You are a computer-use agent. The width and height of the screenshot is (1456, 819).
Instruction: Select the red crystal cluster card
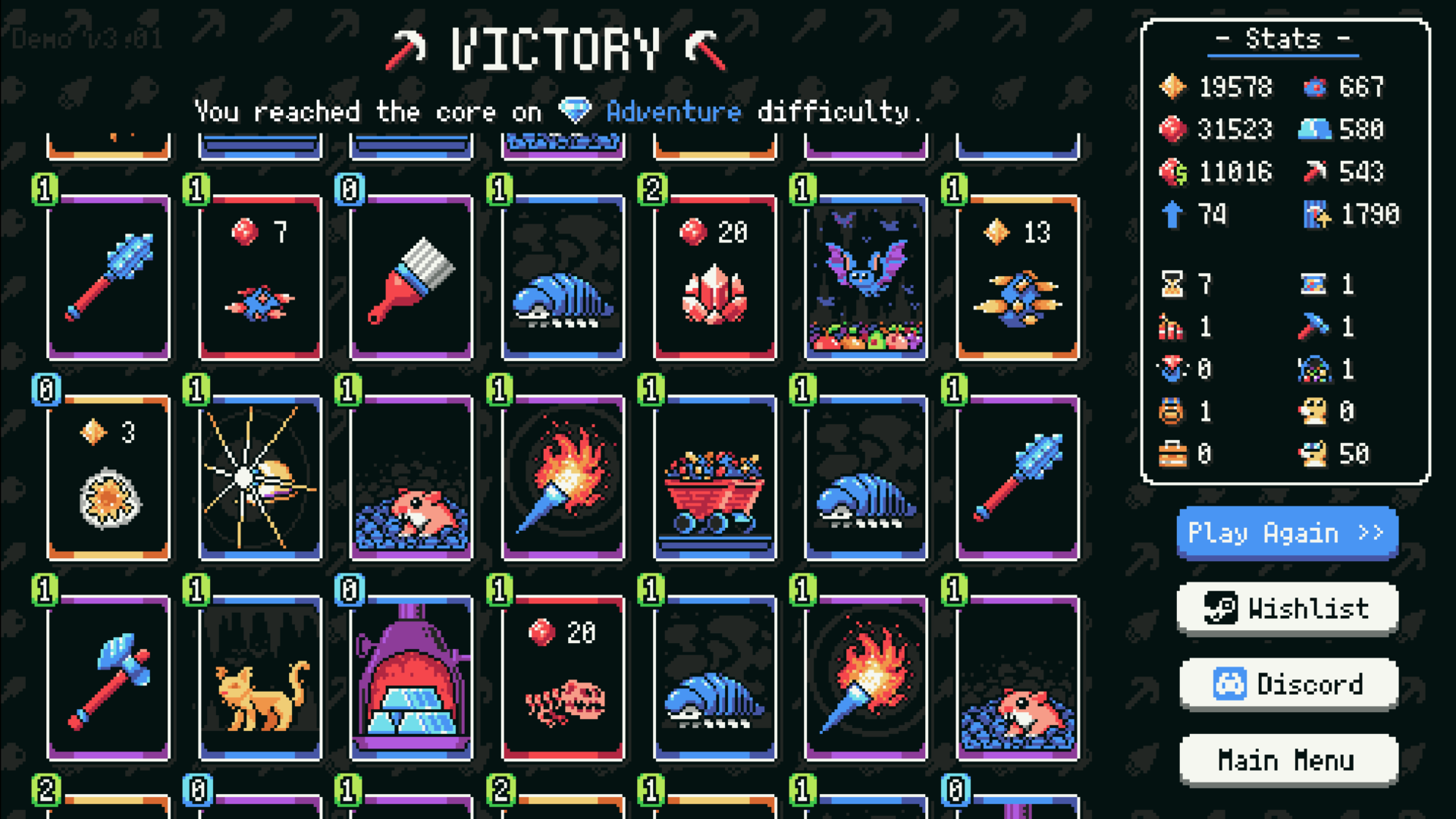tap(714, 278)
